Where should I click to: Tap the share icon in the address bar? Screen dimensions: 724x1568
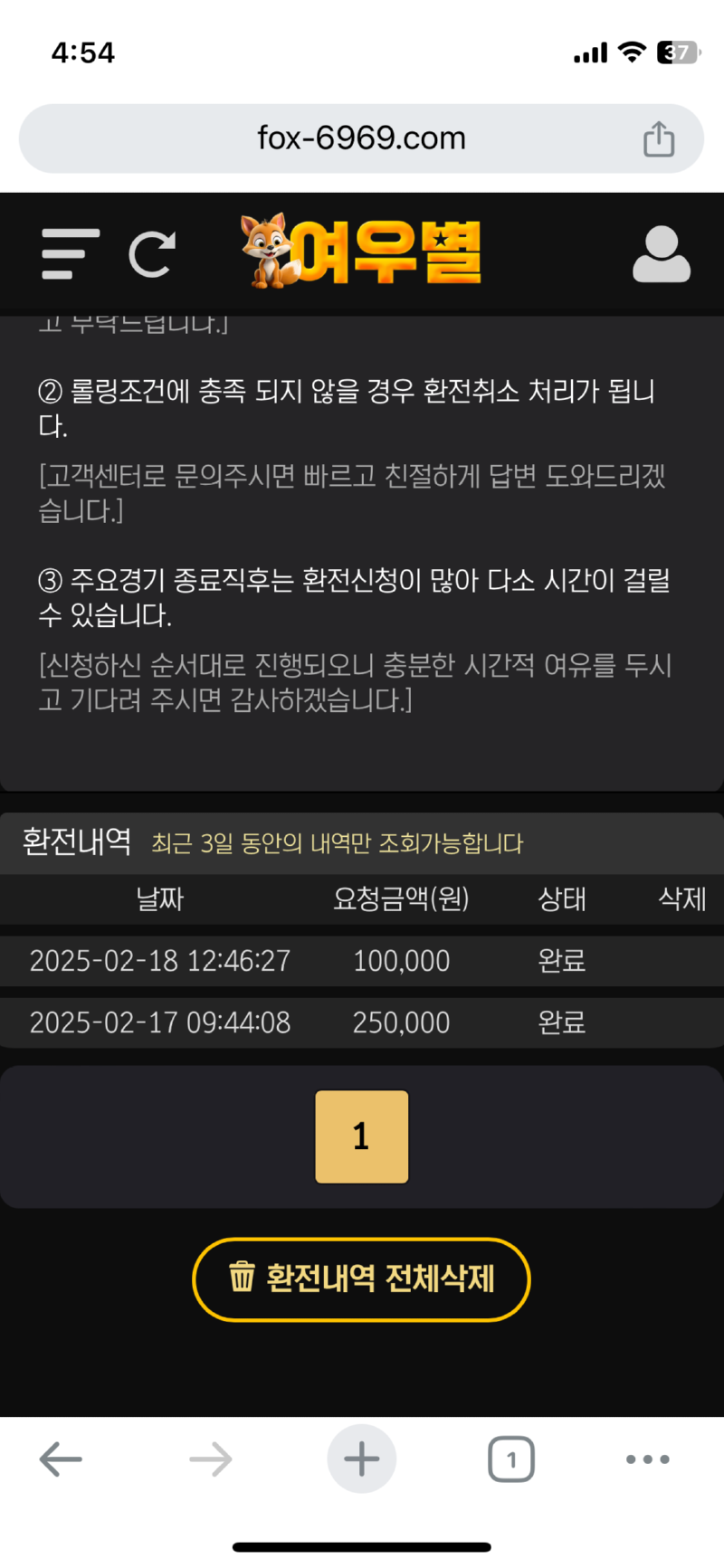point(659,138)
